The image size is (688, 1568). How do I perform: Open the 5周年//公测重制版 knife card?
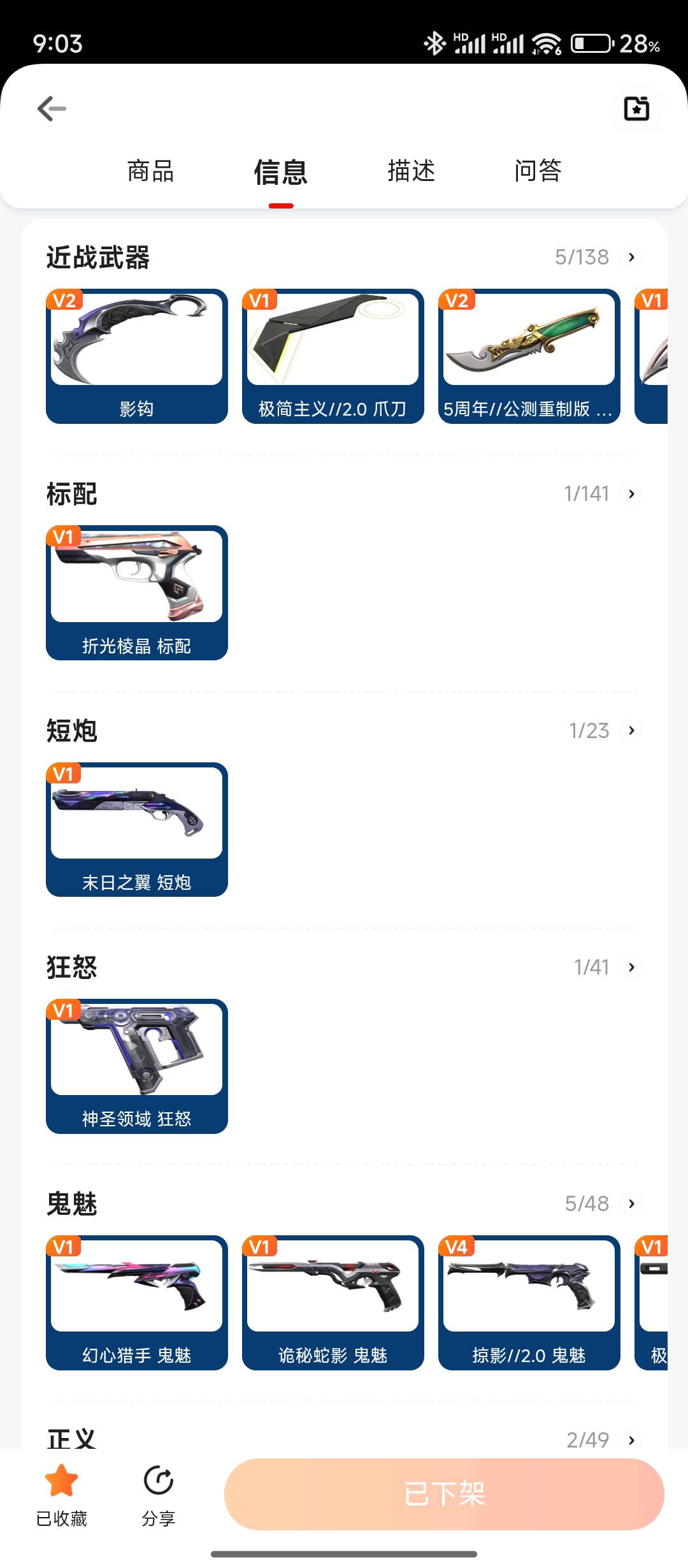click(529, 356)
